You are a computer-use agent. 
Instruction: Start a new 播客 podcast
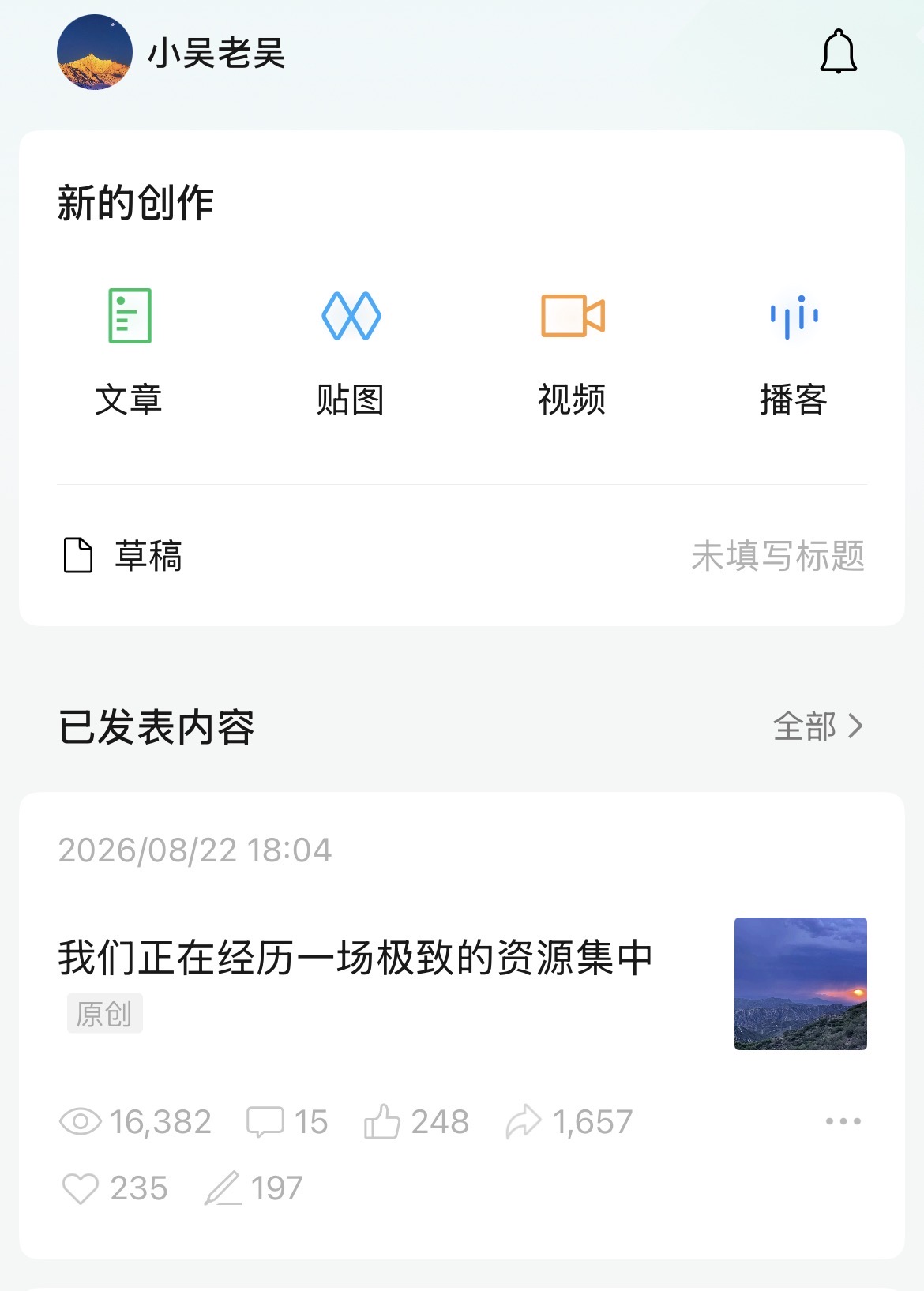[794, 351]
